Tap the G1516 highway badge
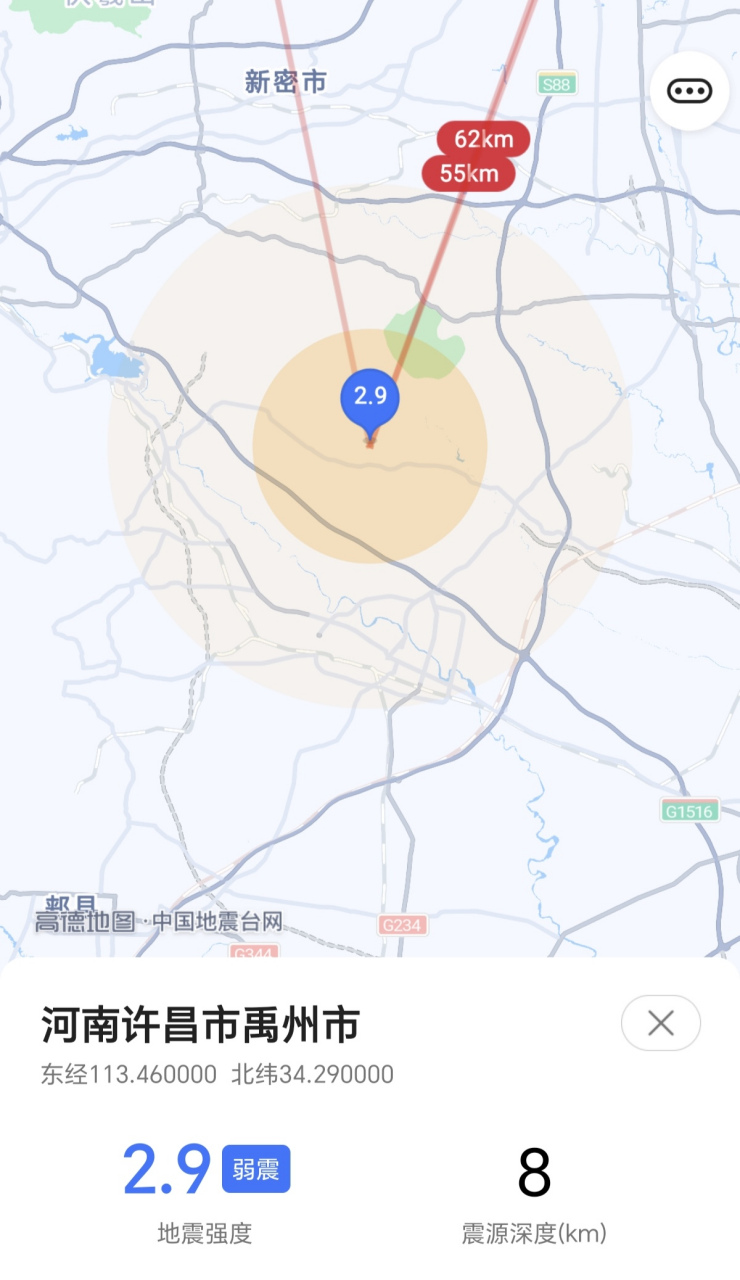The height and width of the screenshot is (1280, 740). pos(690,812)
